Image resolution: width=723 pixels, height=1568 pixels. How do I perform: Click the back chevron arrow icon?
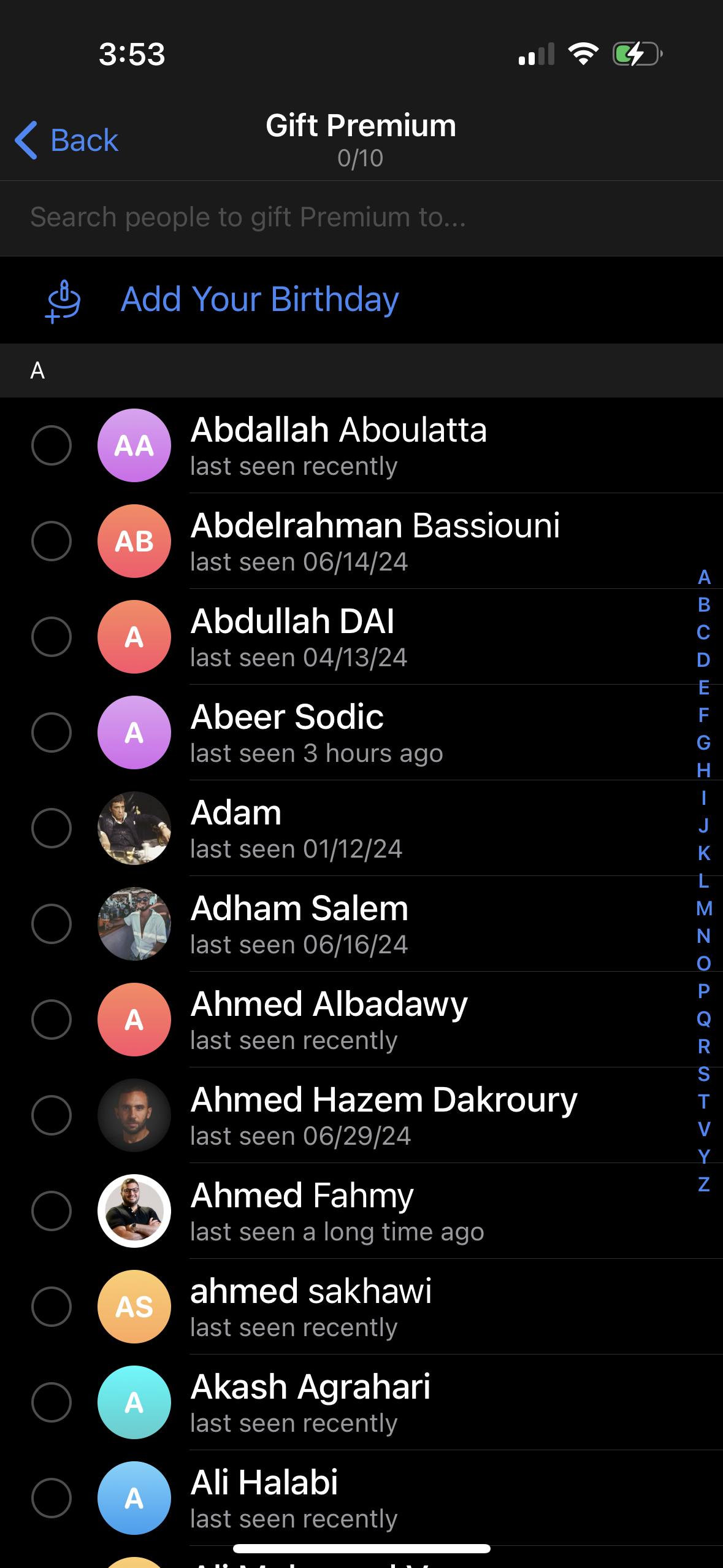[25, 140]
